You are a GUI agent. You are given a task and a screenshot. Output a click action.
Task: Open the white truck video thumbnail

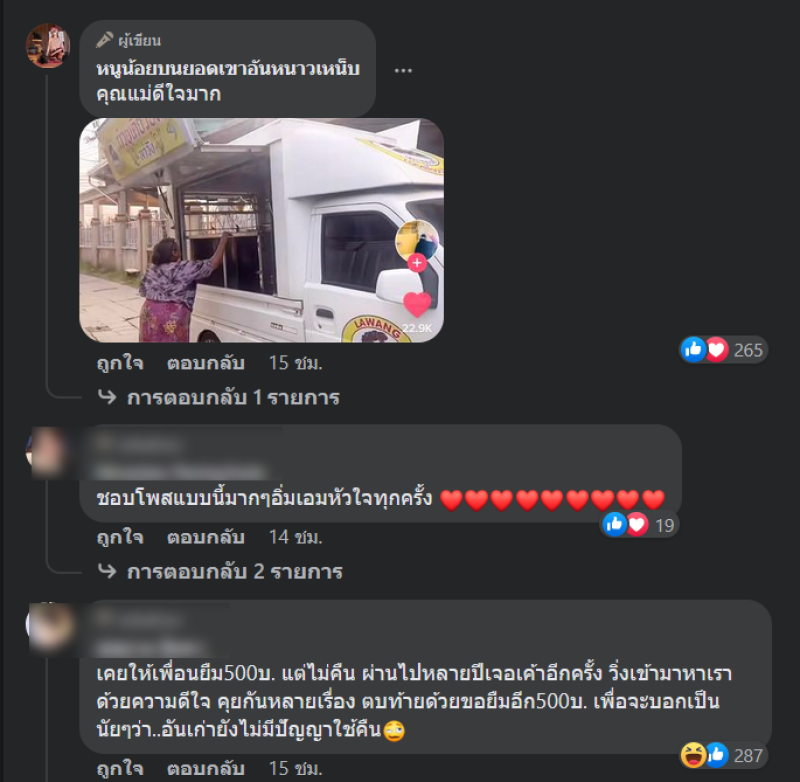[x=261, y=230]
